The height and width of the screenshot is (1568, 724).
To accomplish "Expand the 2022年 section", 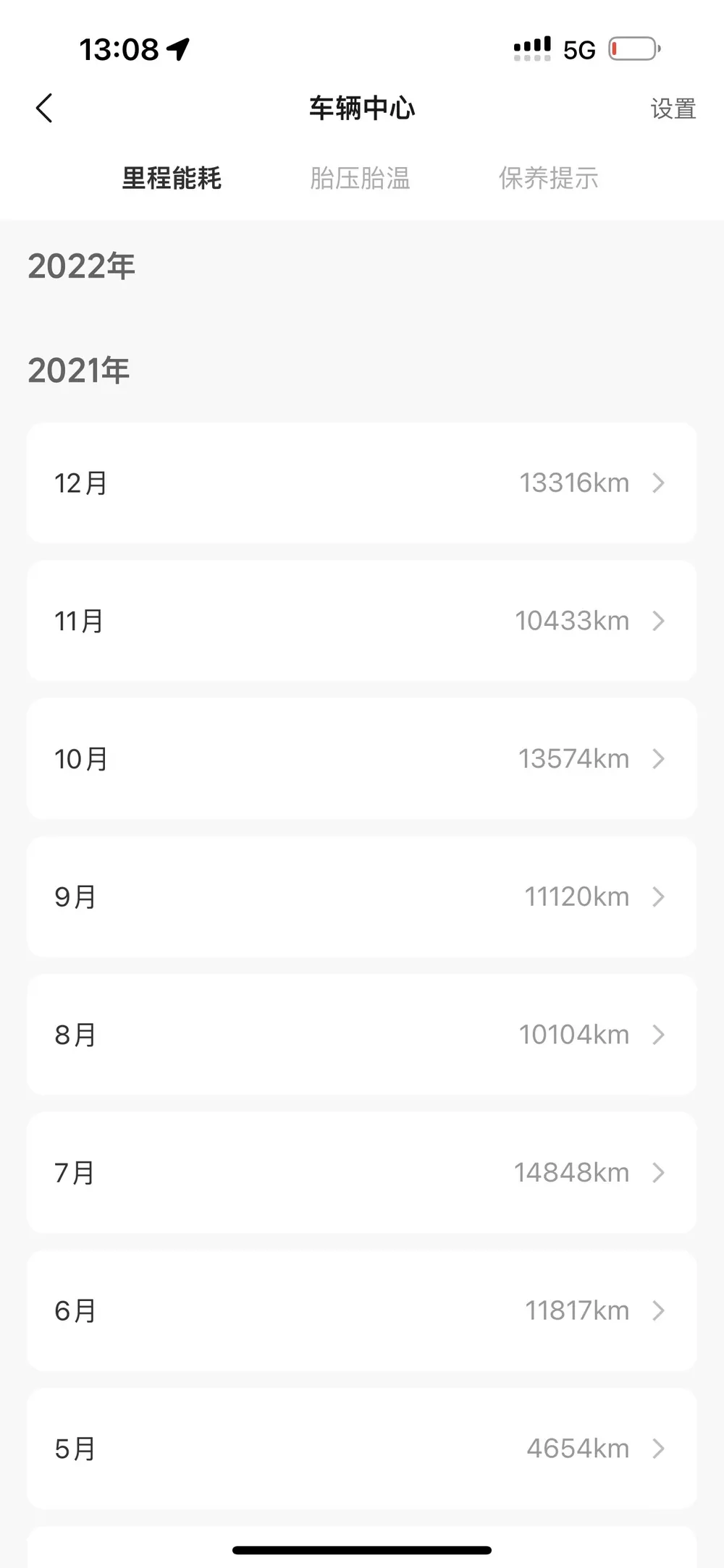I will (x=82, y=266).
